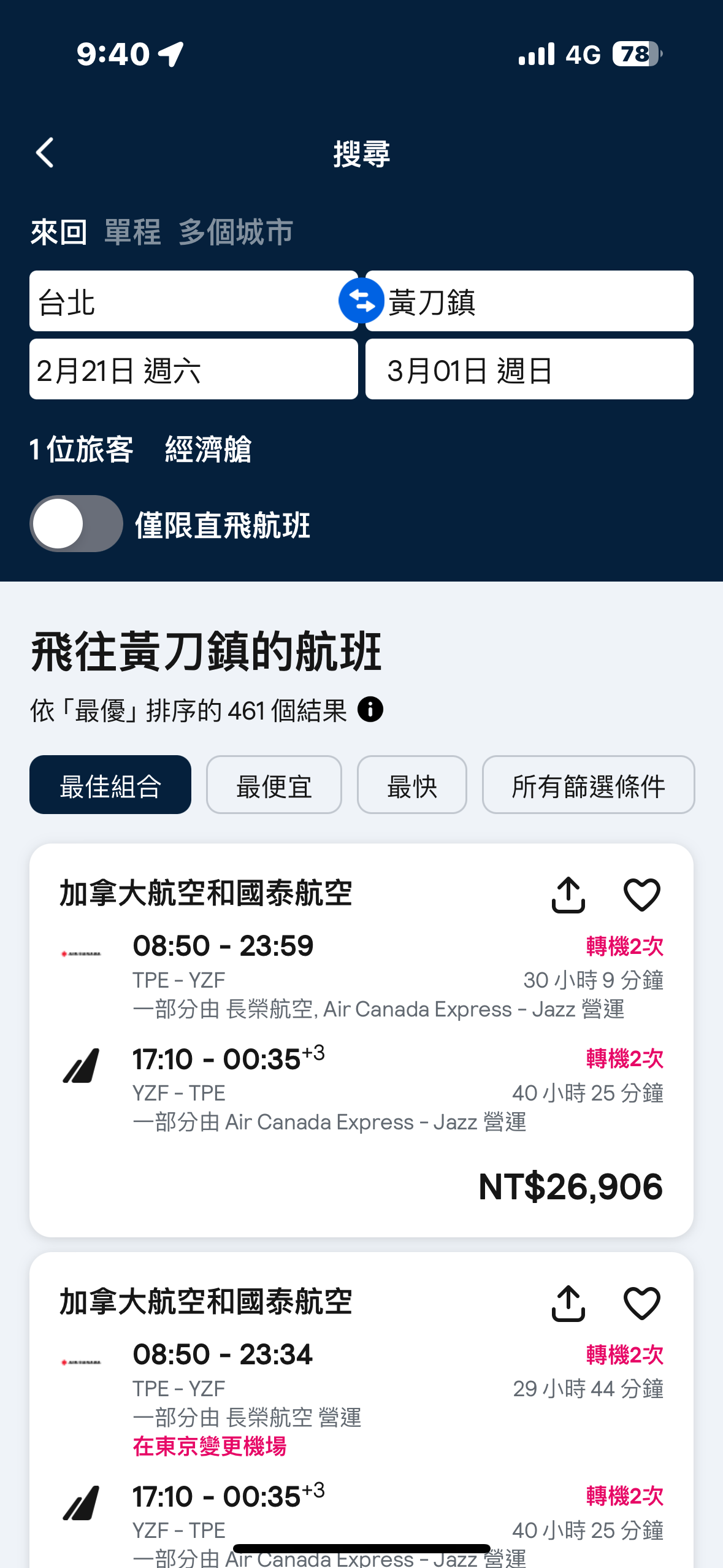723x1568 pixels.
Task: Change the 經濟艙 cabin class
Action: coord(208,449)
